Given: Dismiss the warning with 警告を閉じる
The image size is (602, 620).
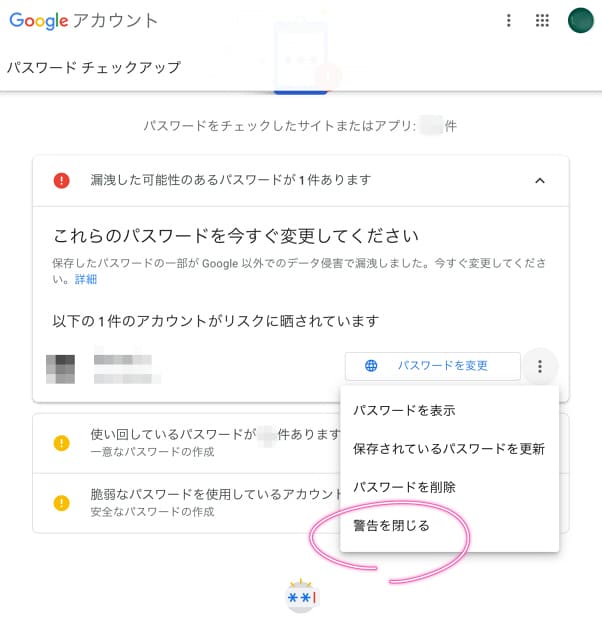Looking at the screenshot, I should click(x=391, y=525).
